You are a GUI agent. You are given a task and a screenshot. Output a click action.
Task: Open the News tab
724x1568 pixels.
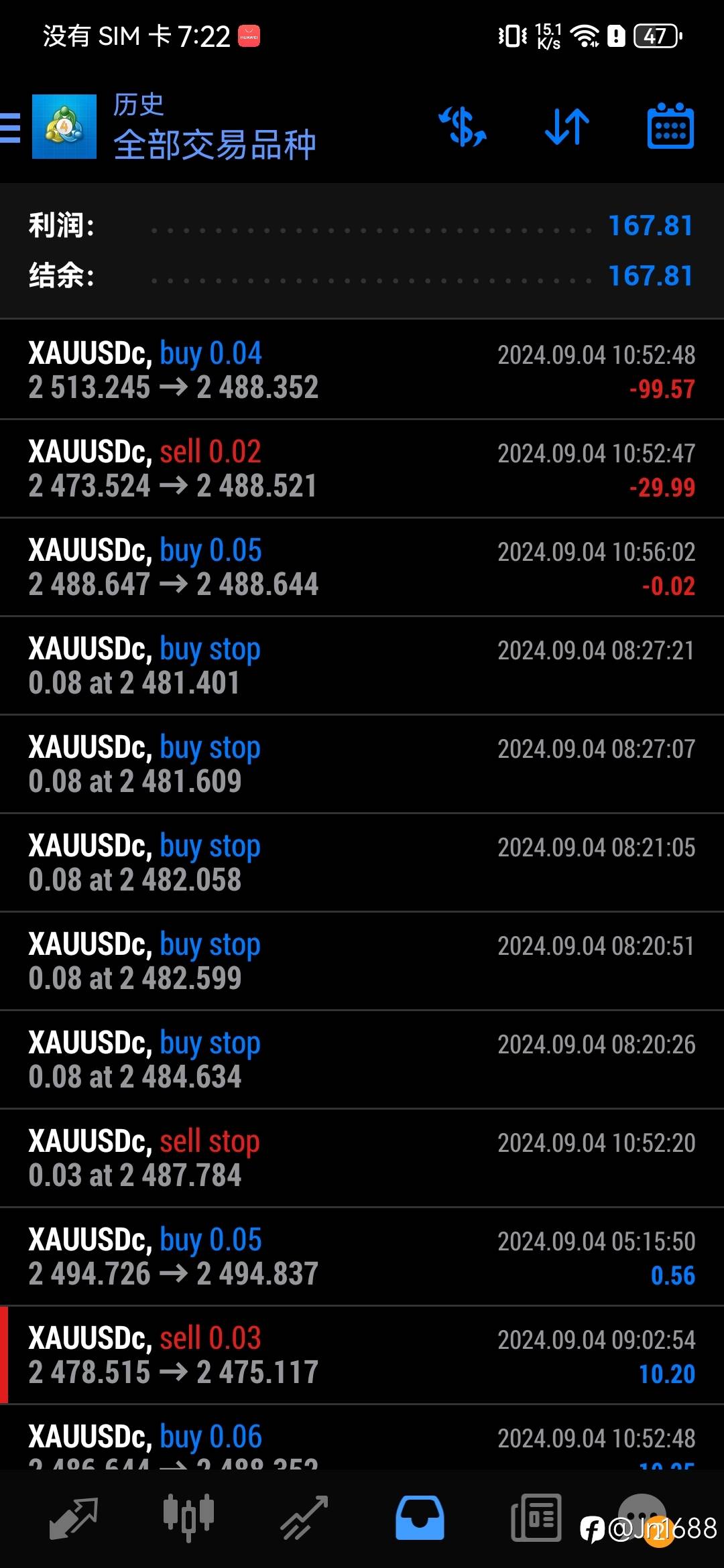coord(536,1517)
